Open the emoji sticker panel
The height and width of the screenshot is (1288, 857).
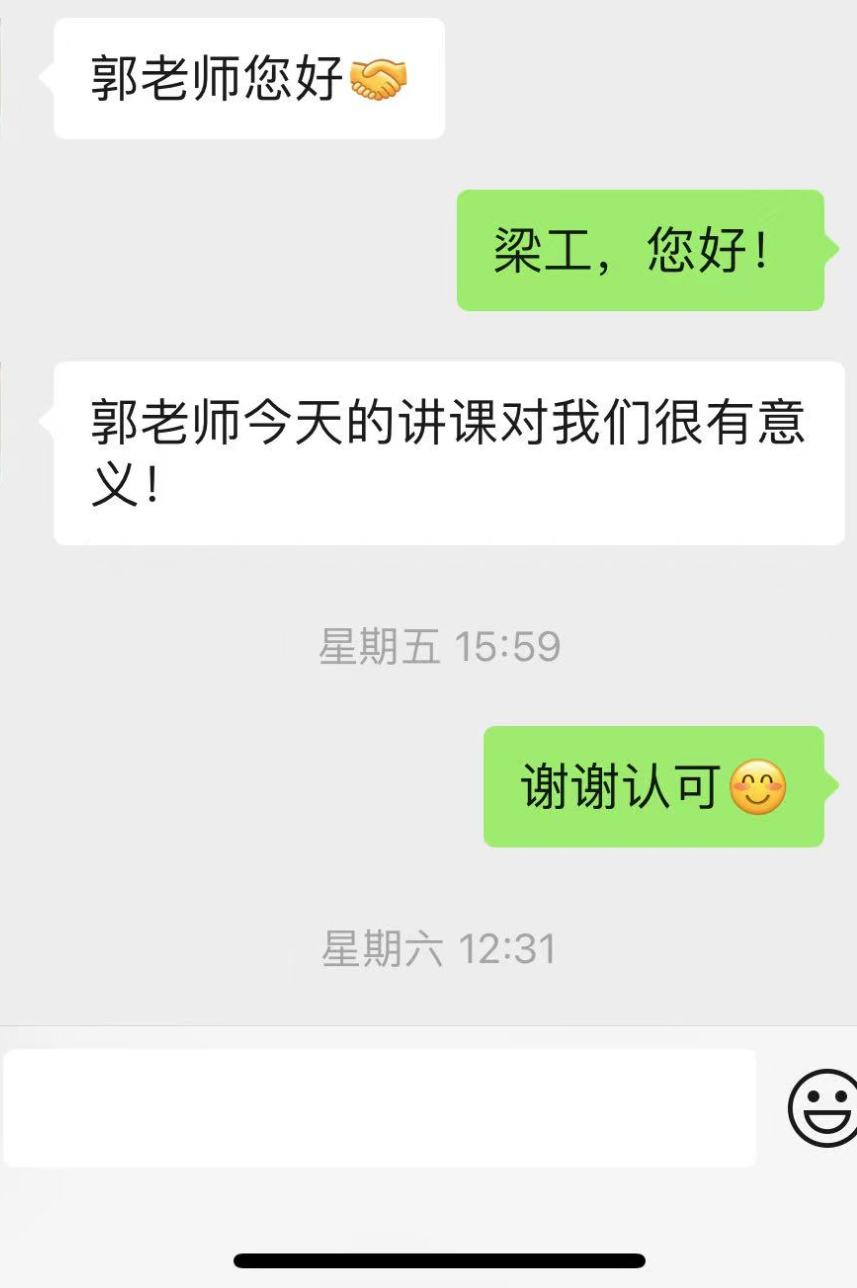[x=824, y=1108]
